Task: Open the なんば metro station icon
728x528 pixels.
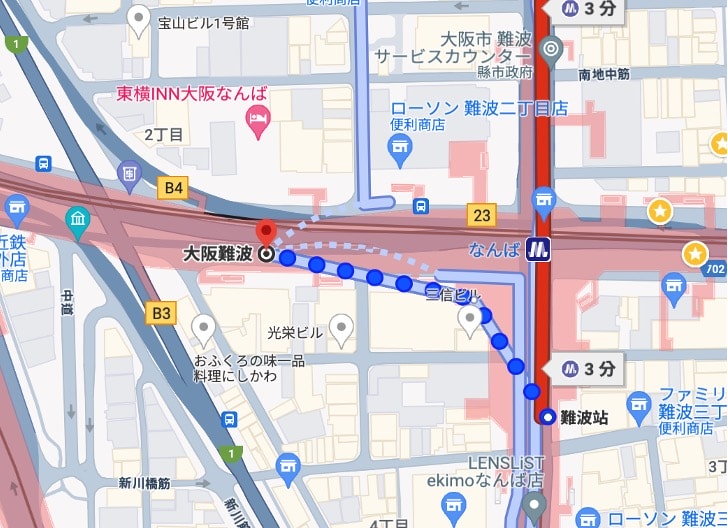Action: tap(540, 248)
